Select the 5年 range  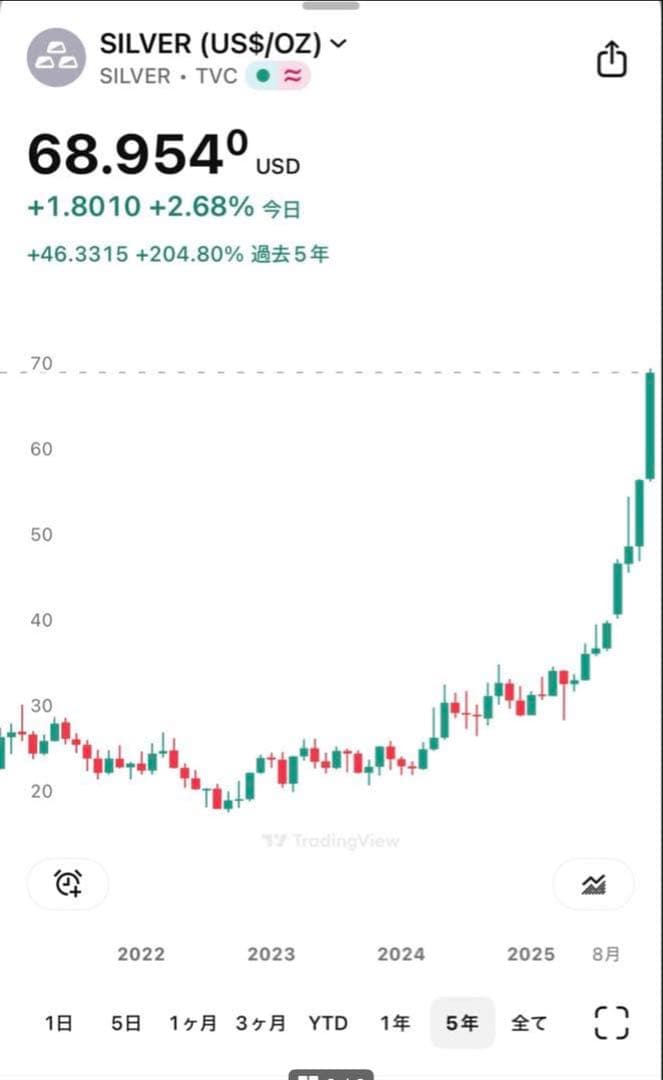(462, 1022)
